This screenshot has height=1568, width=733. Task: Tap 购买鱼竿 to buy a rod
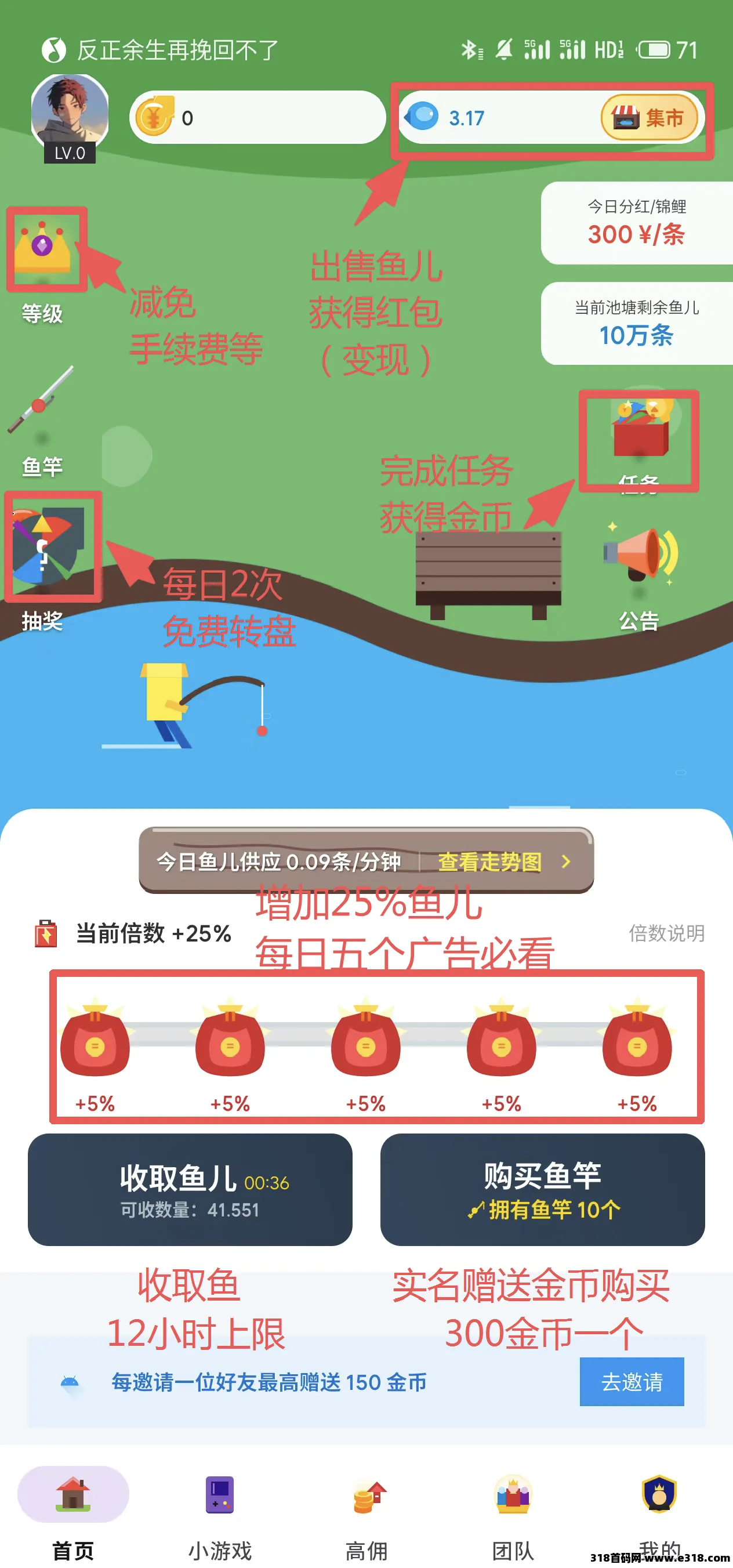[542, 1189]
